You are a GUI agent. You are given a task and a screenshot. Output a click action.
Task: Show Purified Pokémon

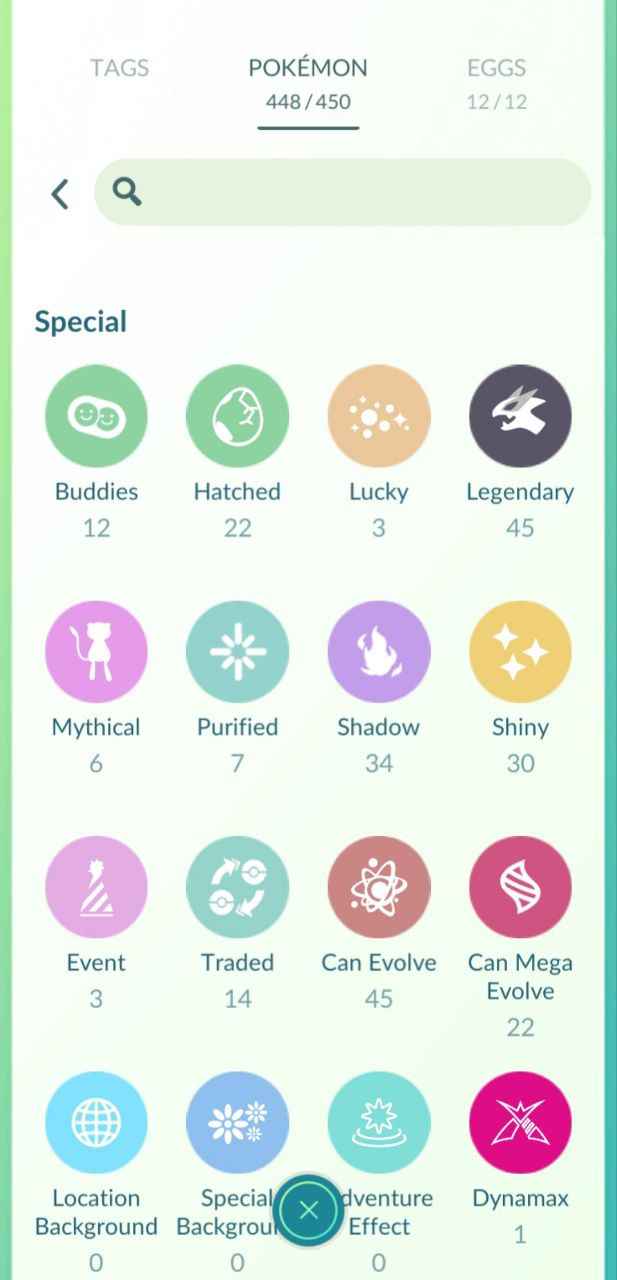pyautogui.click(x=237, y=652)
